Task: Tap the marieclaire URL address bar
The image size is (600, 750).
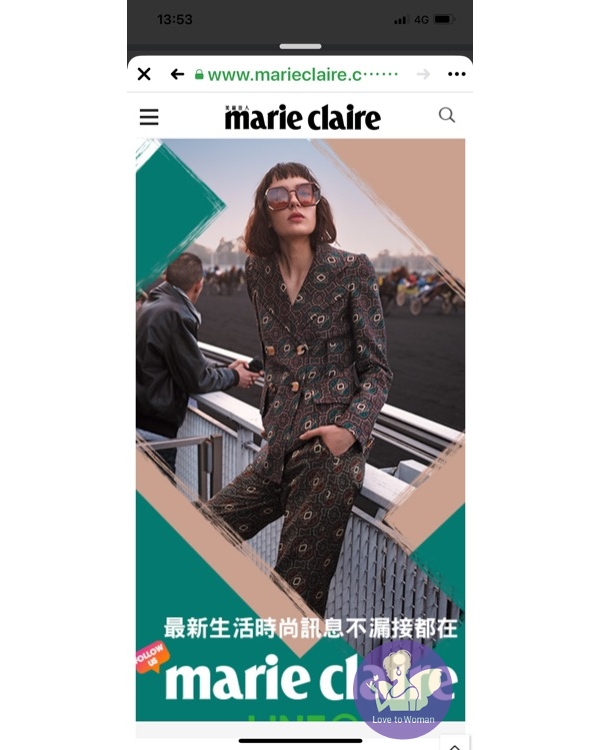Action: pyautogui.click(x=298, y=74)
